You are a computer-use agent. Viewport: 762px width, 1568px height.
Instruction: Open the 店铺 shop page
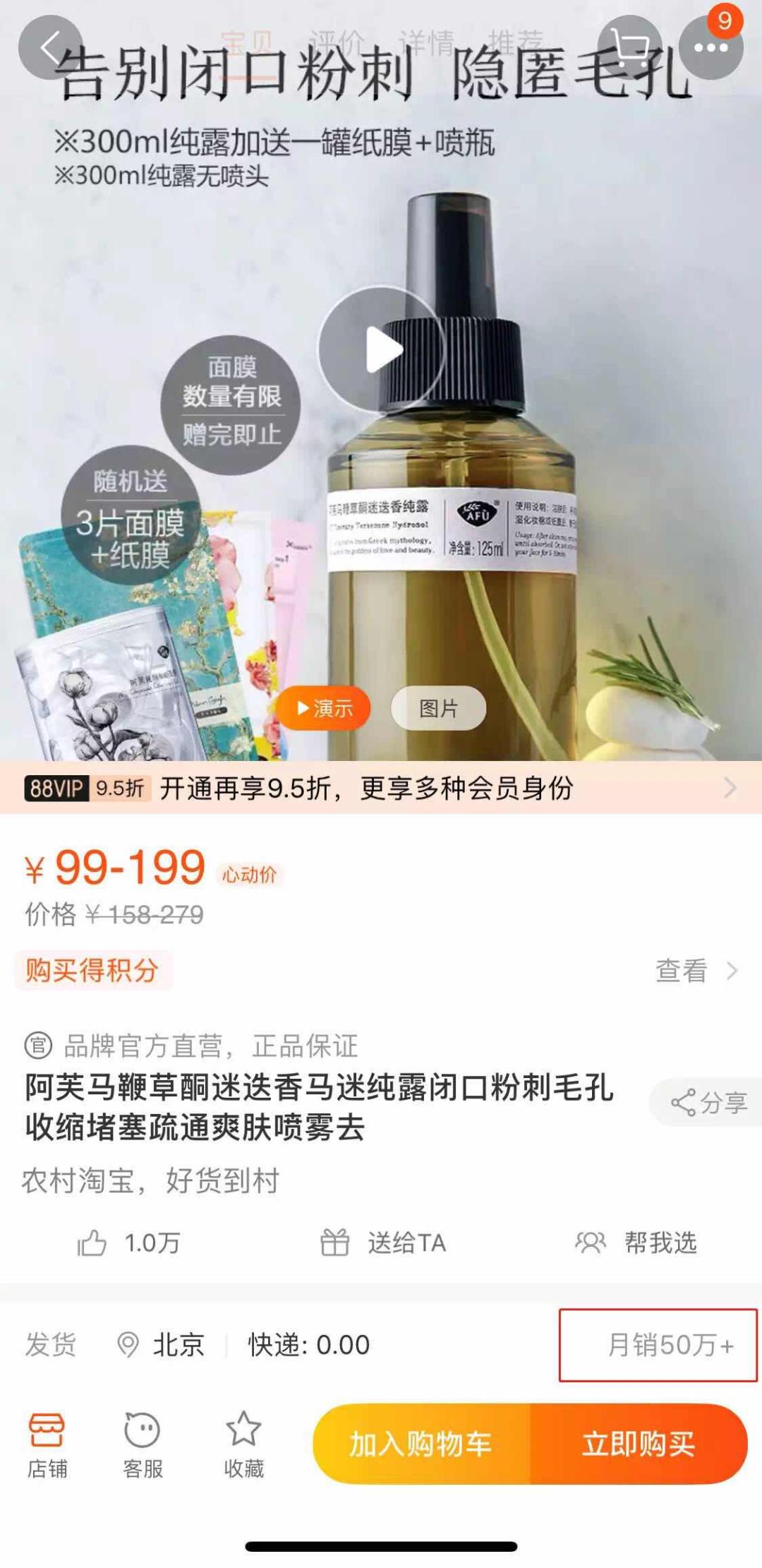tap(47, 1444)
